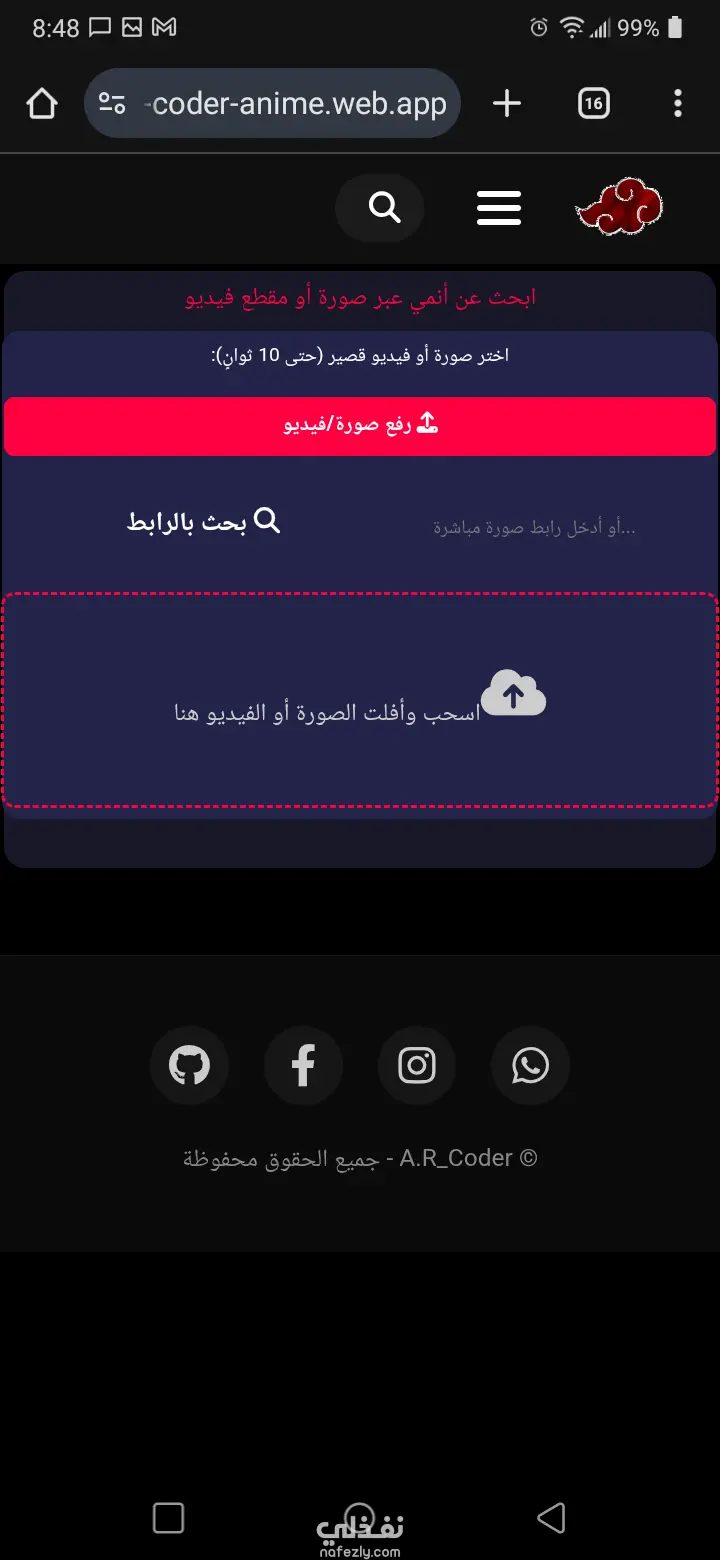Tap the رفع صورة/فيديو upload button
The height and width of the screenshot is (1560, 720).
360,426
